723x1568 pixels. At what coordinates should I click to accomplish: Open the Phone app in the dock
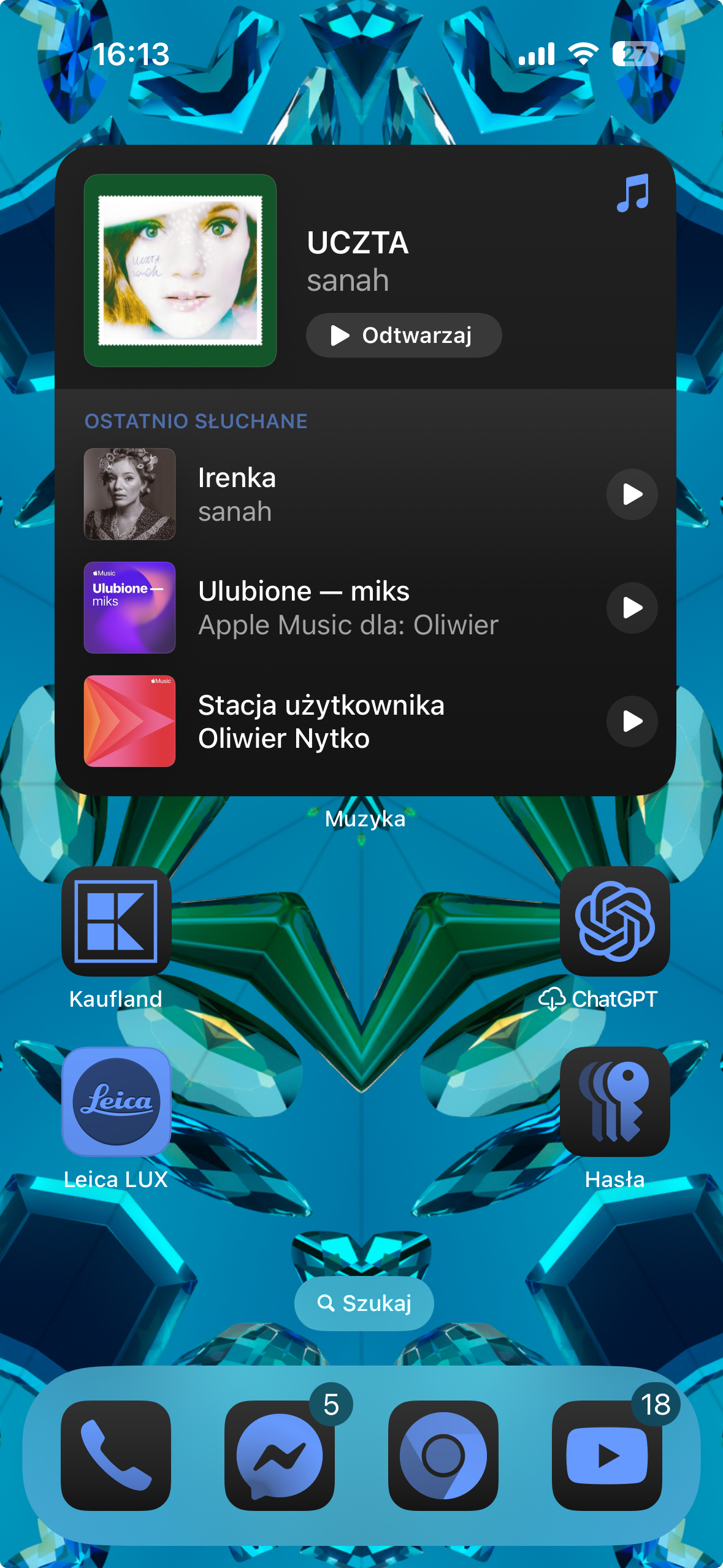point(116,1455)
